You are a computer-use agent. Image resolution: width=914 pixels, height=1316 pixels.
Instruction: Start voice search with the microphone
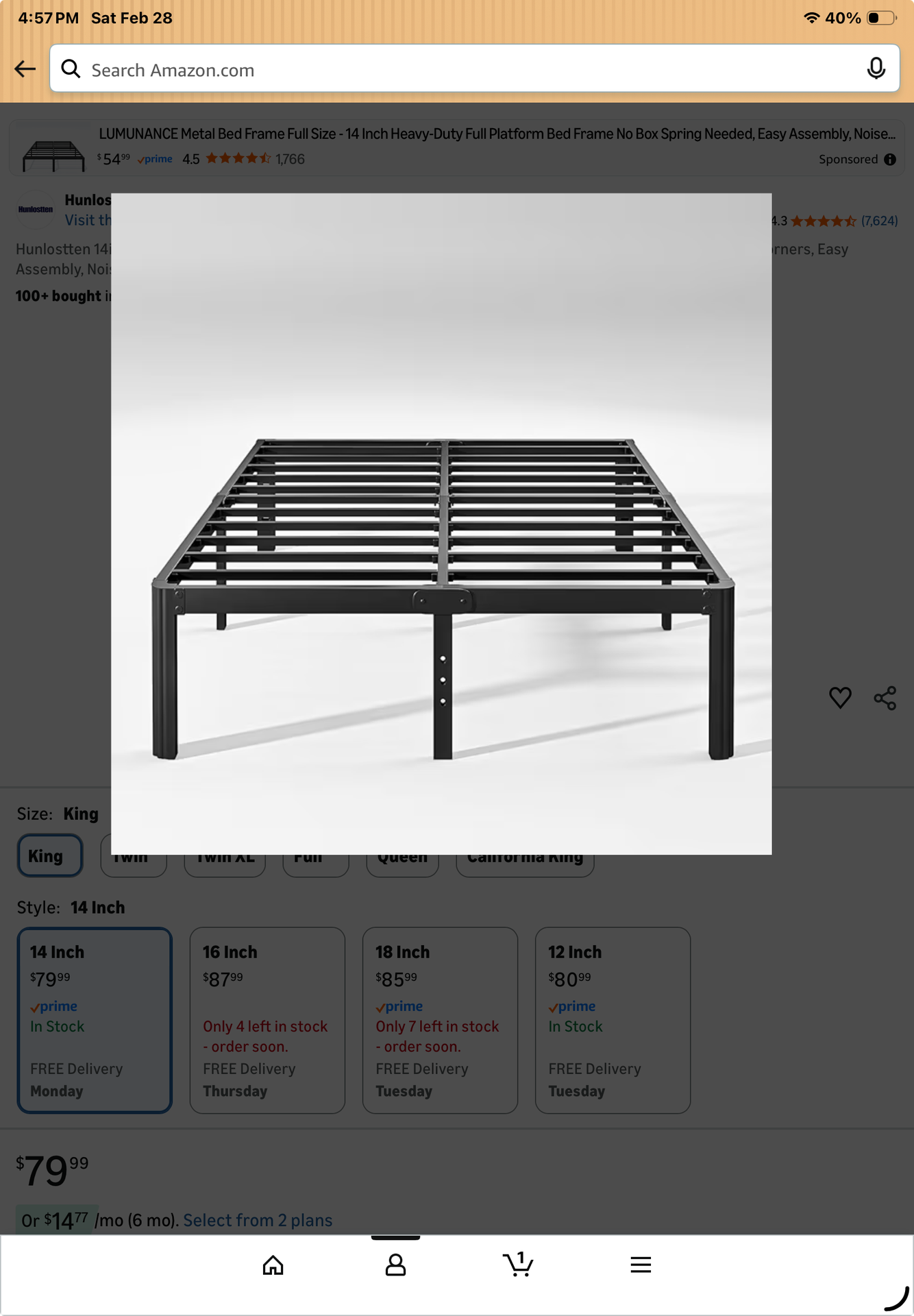tap(876, 69)
